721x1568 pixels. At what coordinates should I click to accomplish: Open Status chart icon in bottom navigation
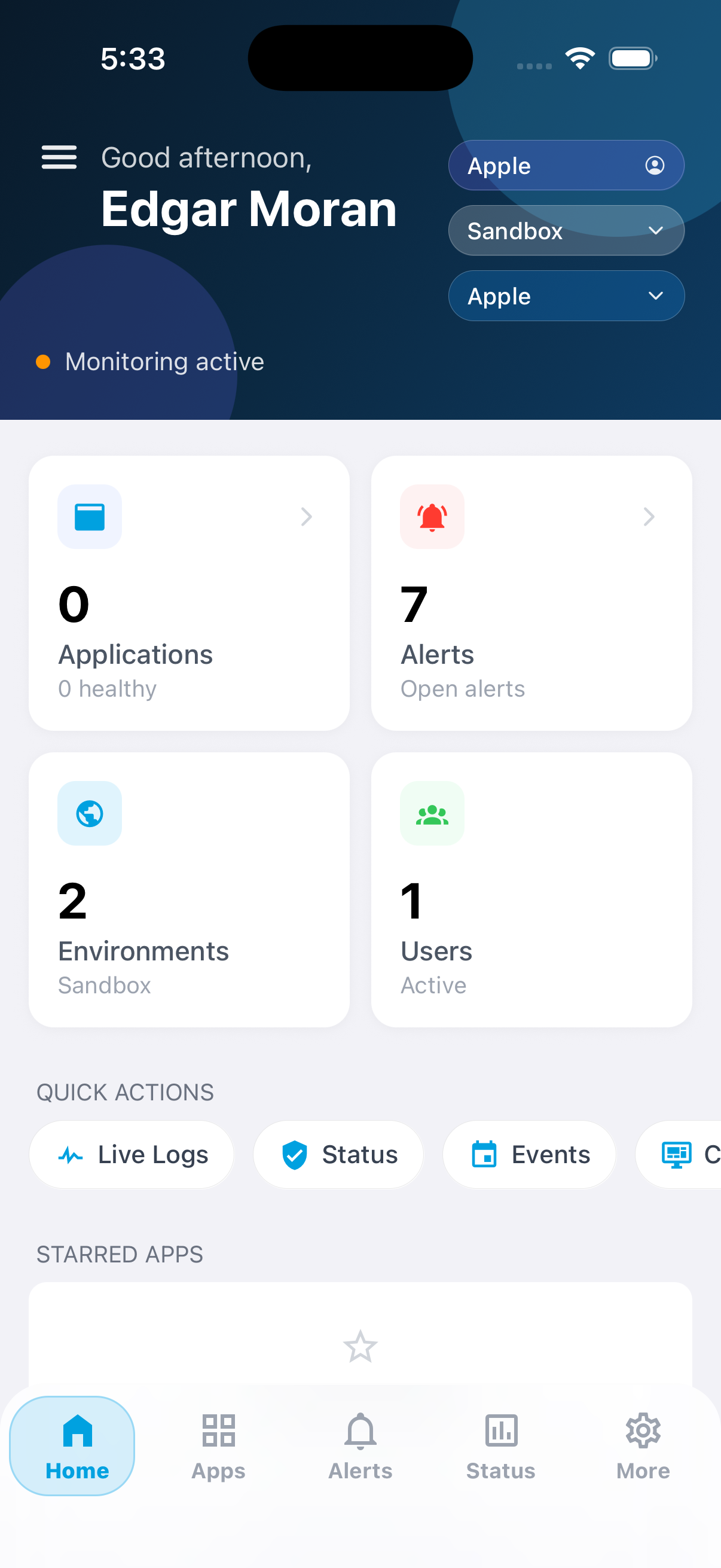[500, 1430]
